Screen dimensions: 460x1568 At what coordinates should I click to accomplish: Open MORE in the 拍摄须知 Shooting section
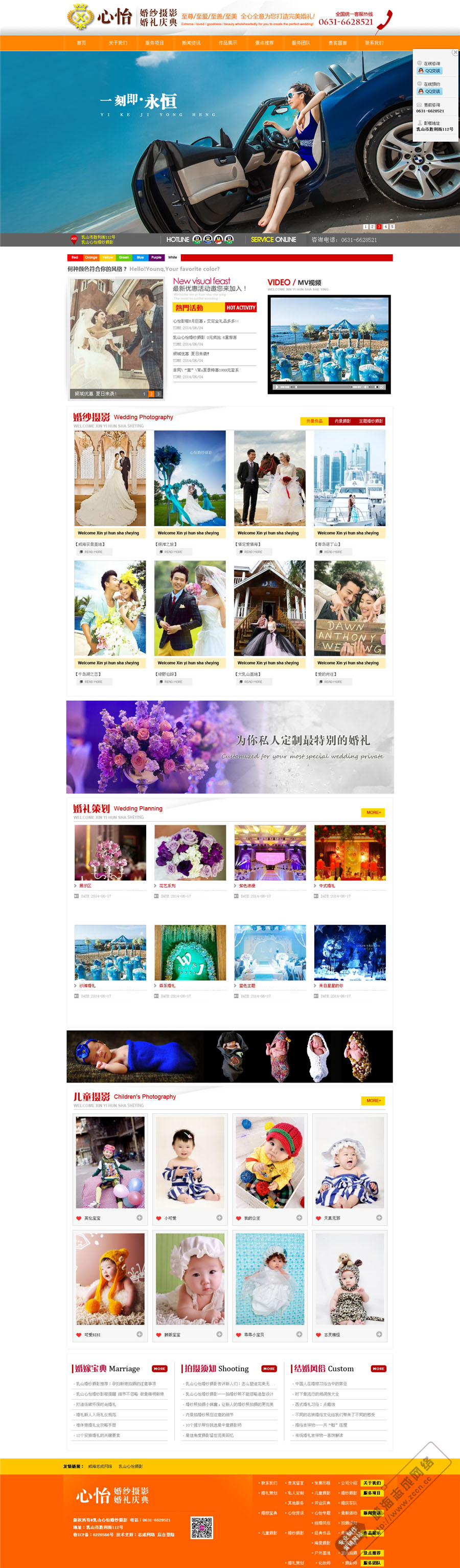pyautogui.click(x=269, y=1368)
